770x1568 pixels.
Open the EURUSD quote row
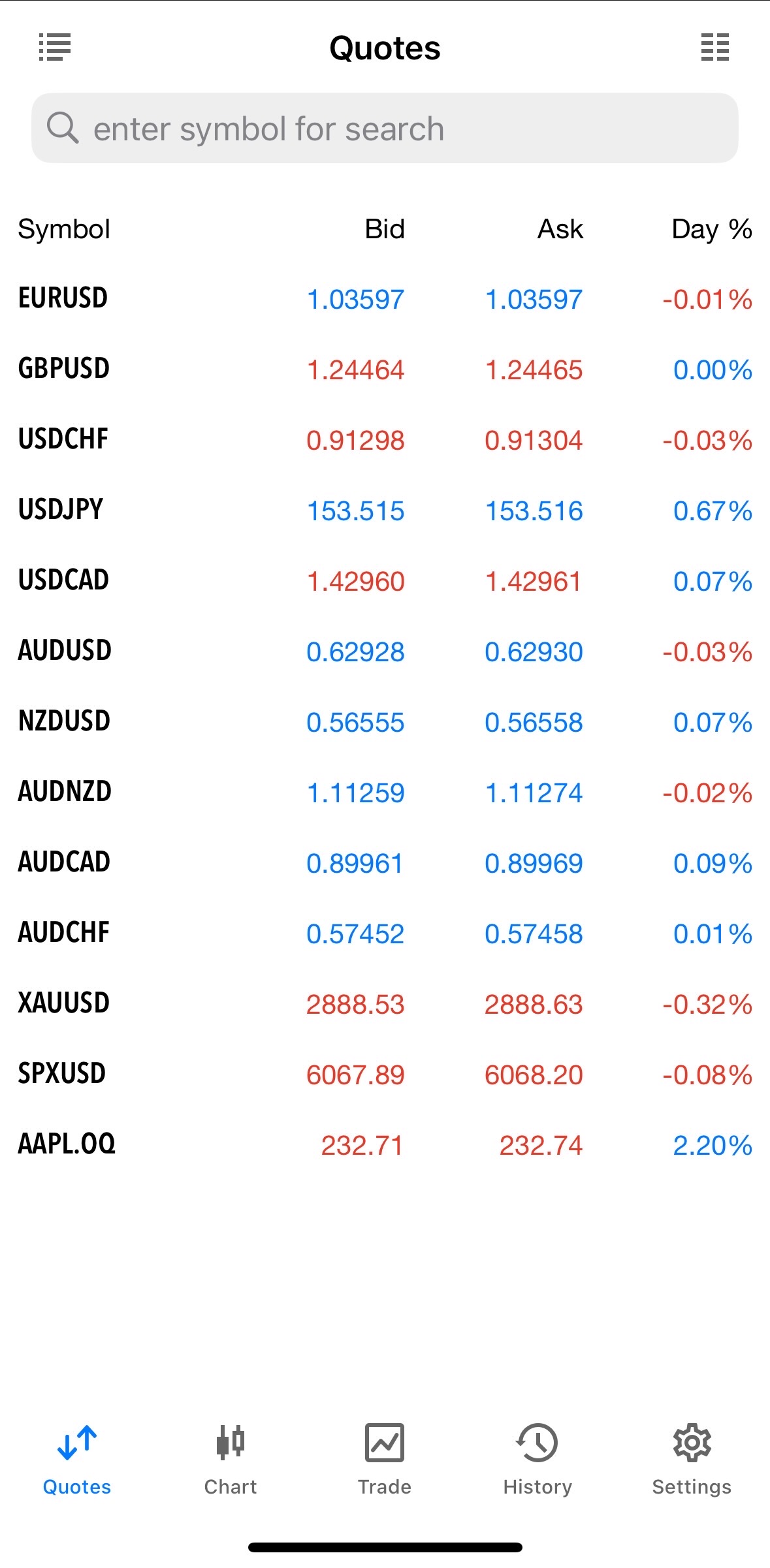pos(385,299)
